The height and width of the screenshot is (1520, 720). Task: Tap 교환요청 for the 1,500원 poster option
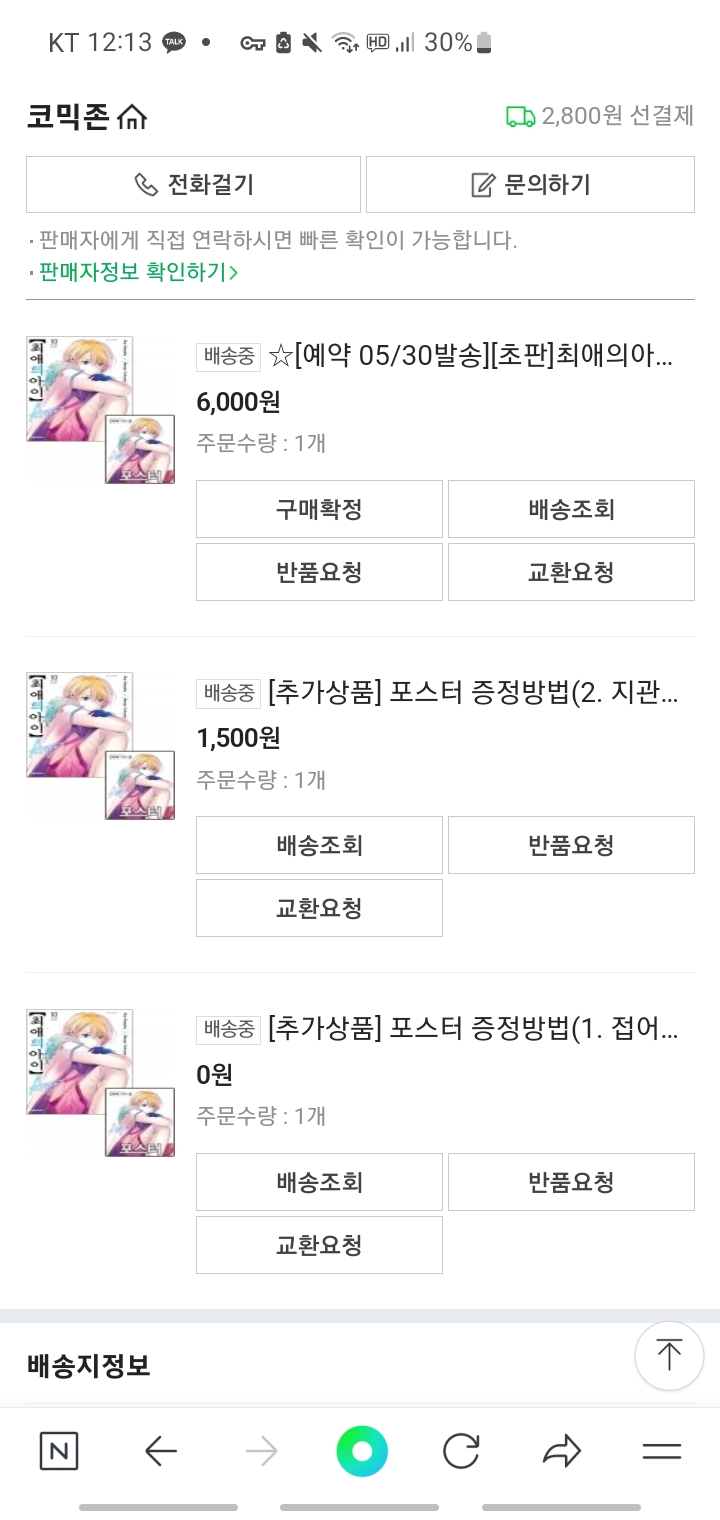point(319,908)
